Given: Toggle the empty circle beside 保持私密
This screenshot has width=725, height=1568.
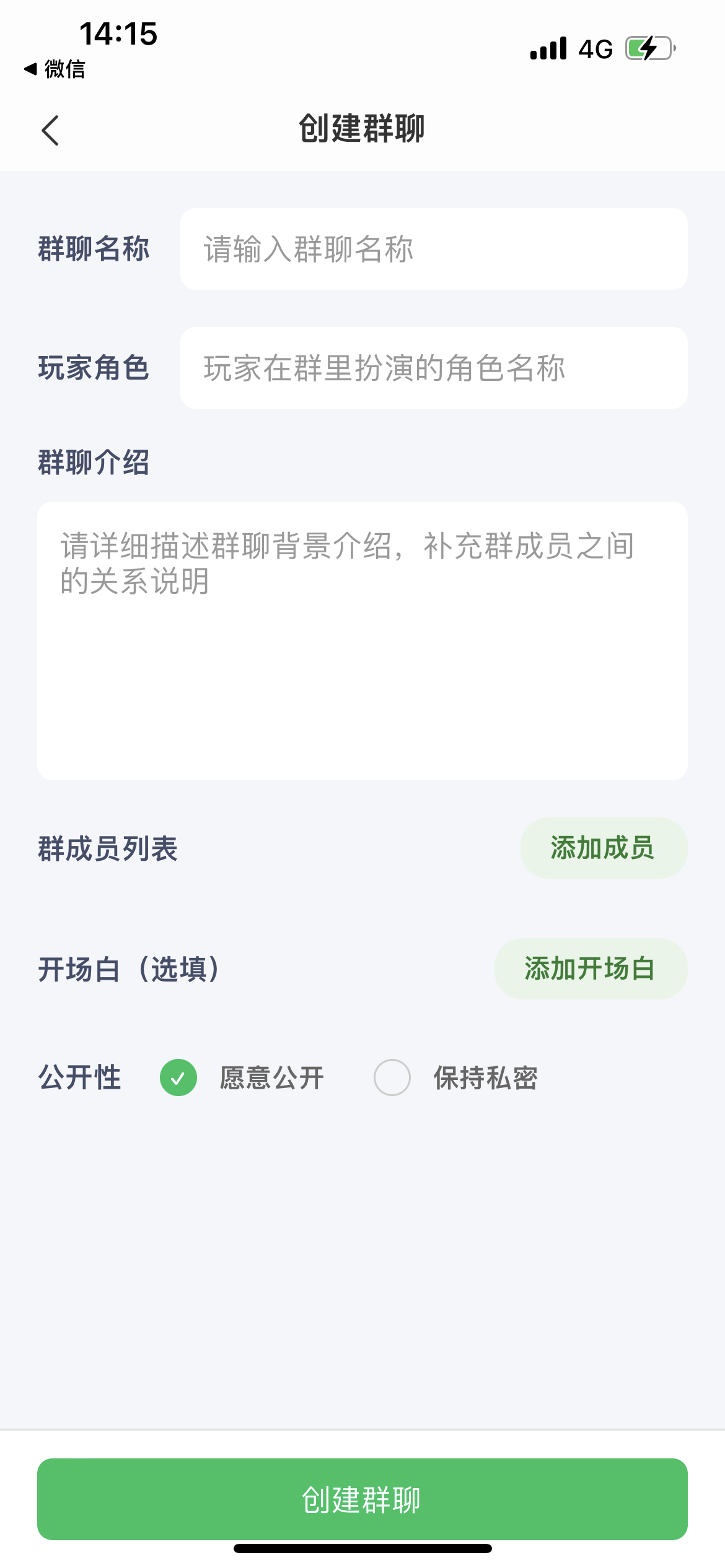Looking at the screenshot, I should pos(393,1078).
